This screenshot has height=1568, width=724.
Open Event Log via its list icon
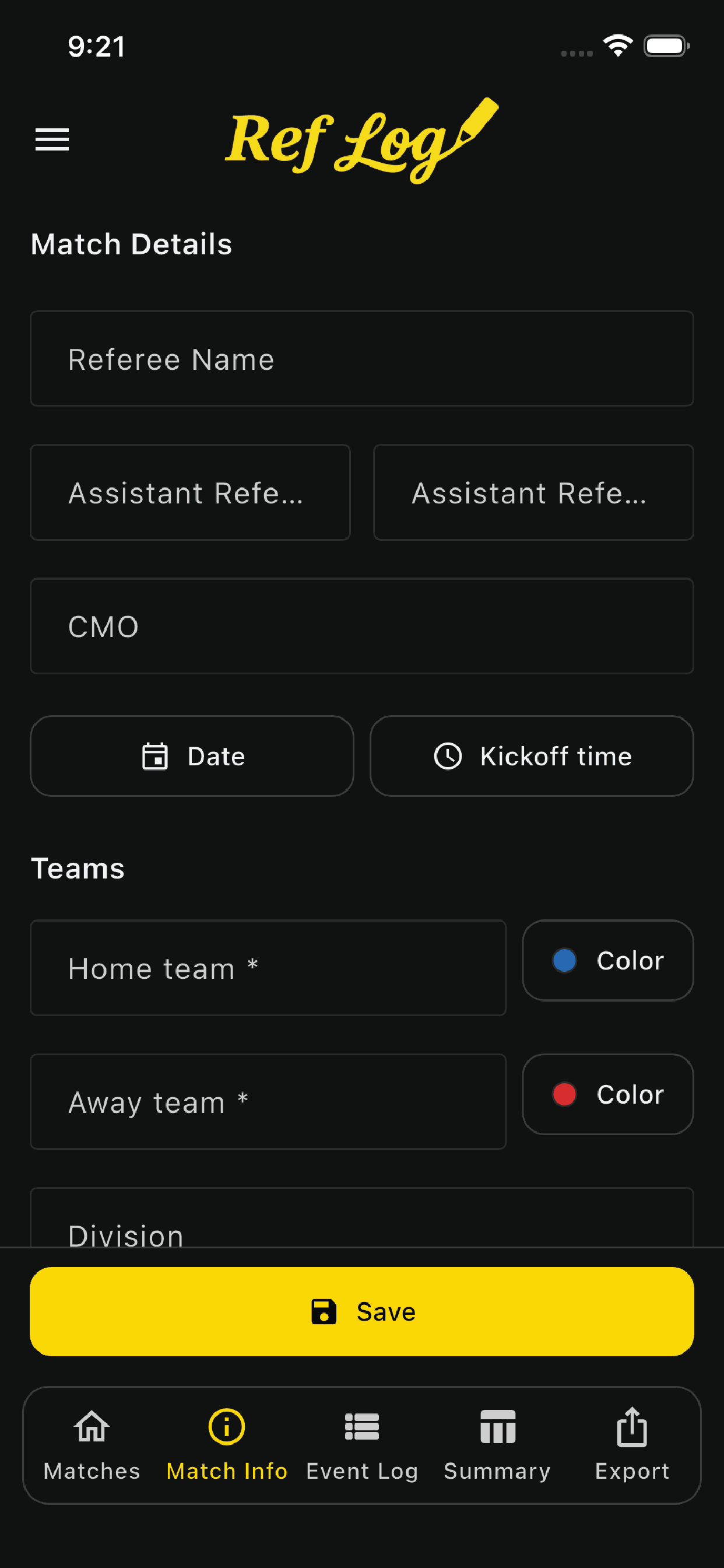(x=361, y=1427)
